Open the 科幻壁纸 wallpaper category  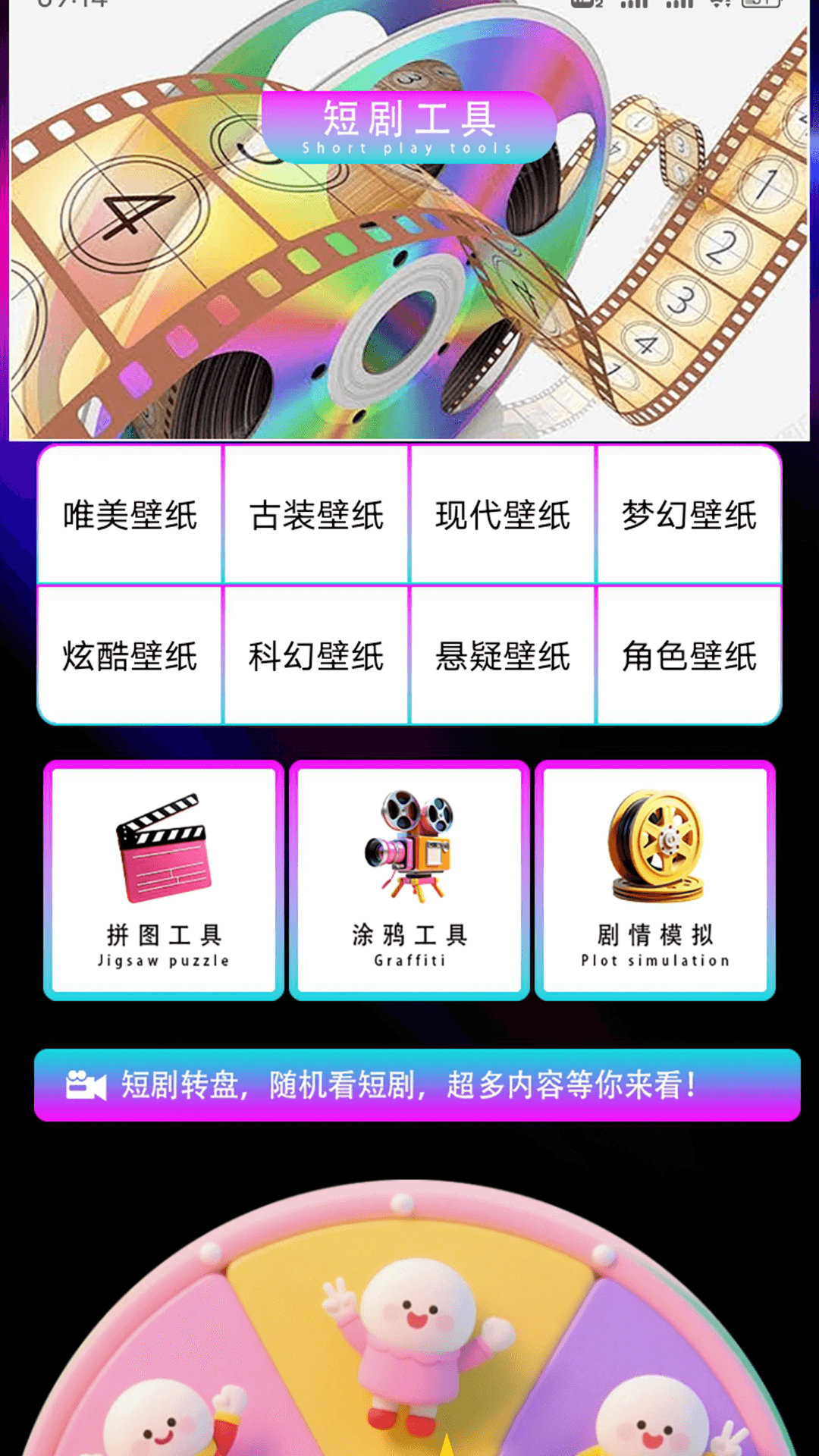pyautogui.click(x=316, y=657)
